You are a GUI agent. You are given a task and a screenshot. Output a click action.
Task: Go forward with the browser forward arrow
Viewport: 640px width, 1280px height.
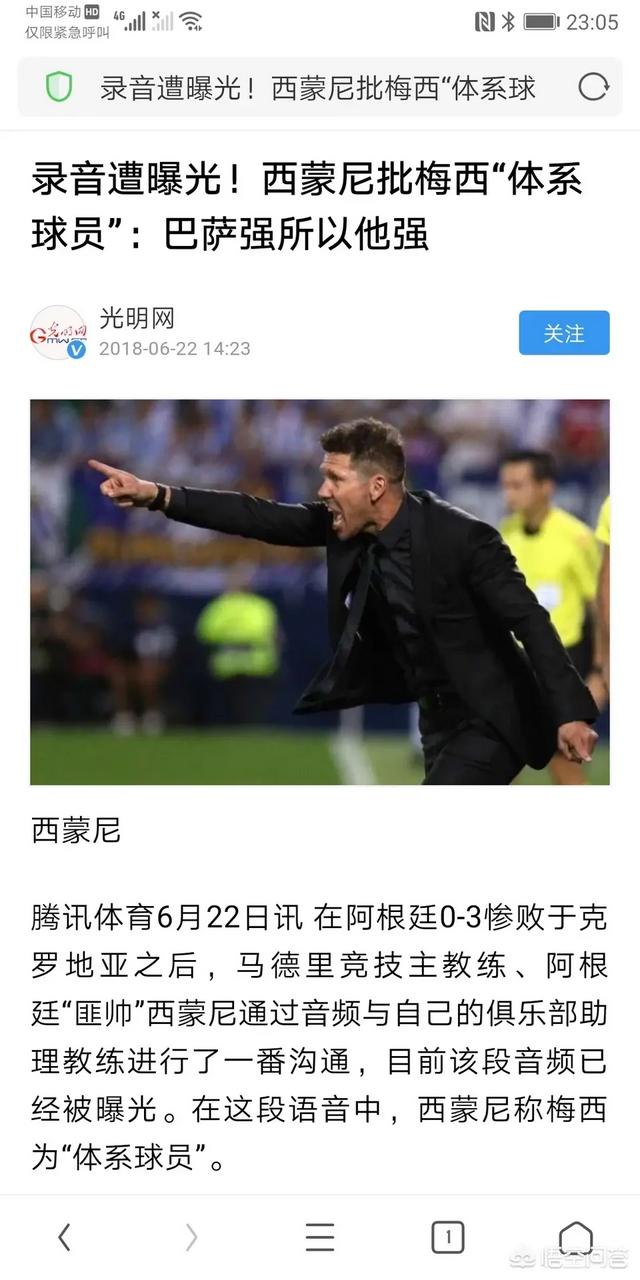coord(191,1237)
